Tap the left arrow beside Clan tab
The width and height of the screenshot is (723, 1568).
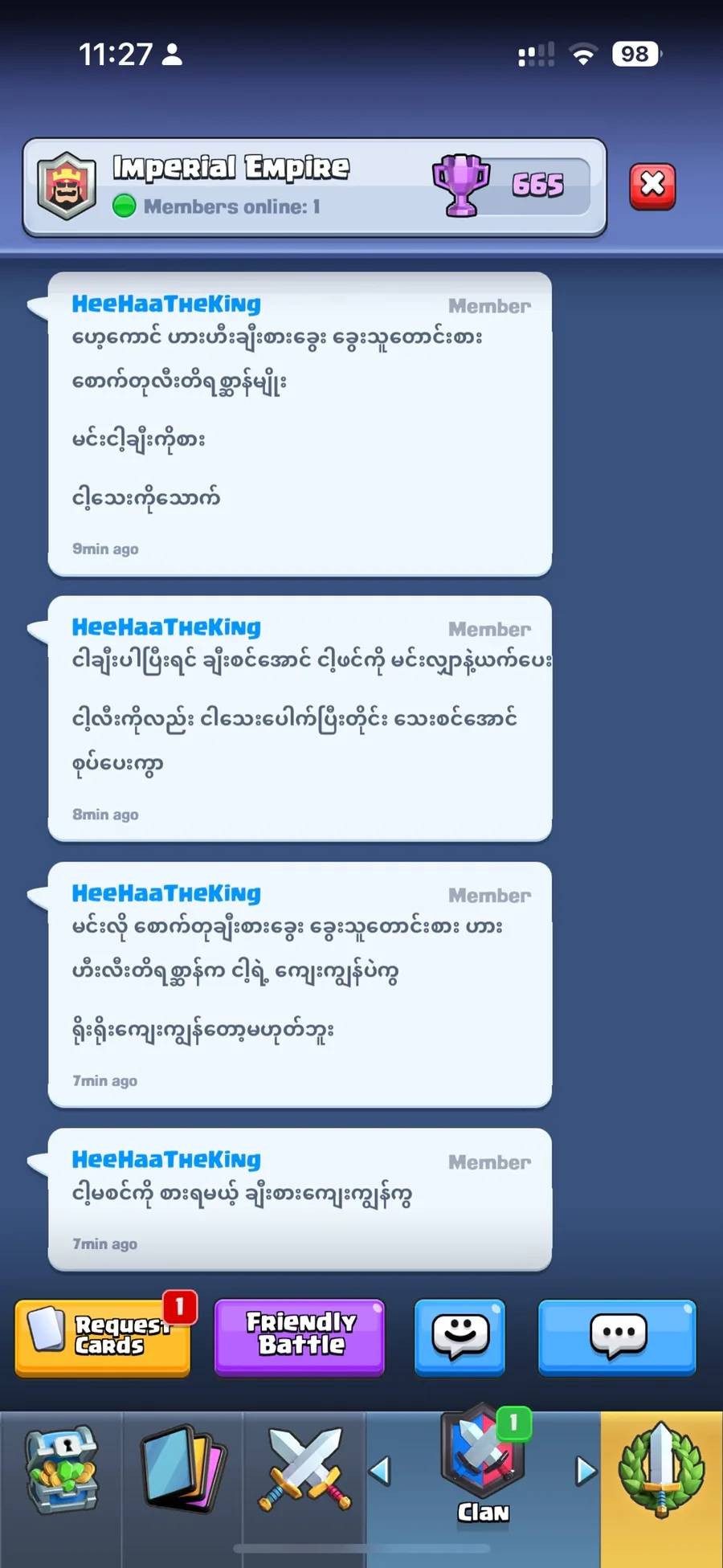(x=379, y=1471)
